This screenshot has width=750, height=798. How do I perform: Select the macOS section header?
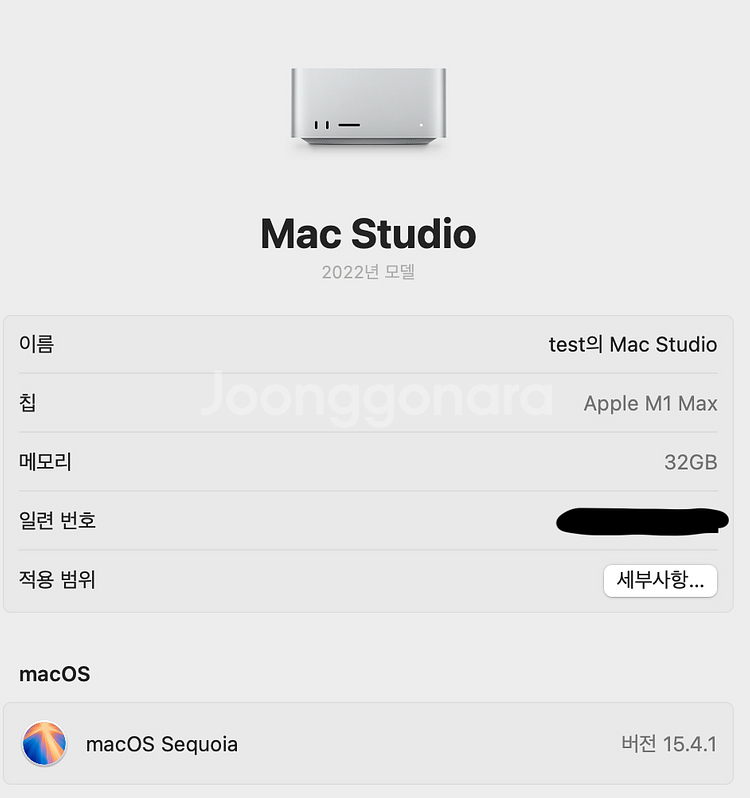pos(54,674)
